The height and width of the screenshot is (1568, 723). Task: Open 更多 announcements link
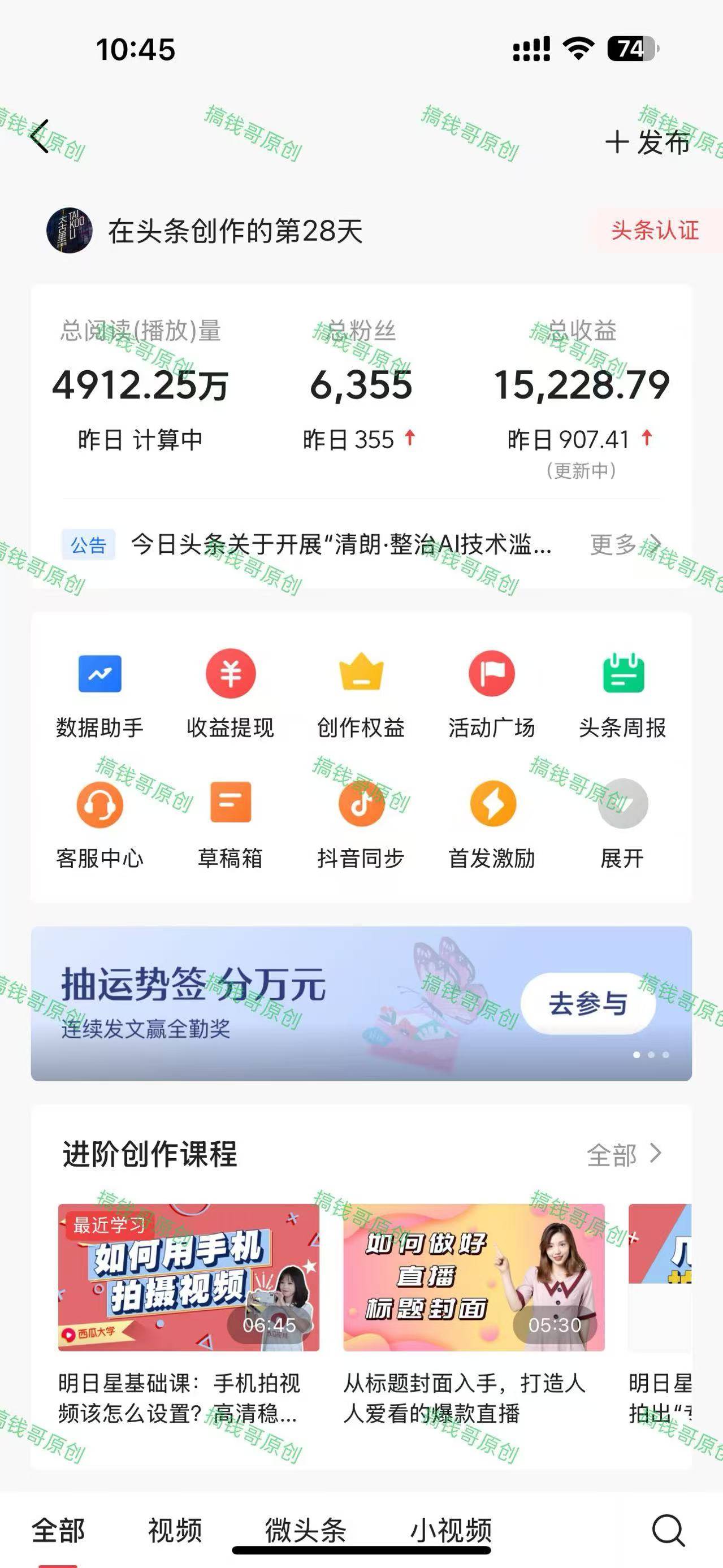pyautogui.click(x=625, y=544)
